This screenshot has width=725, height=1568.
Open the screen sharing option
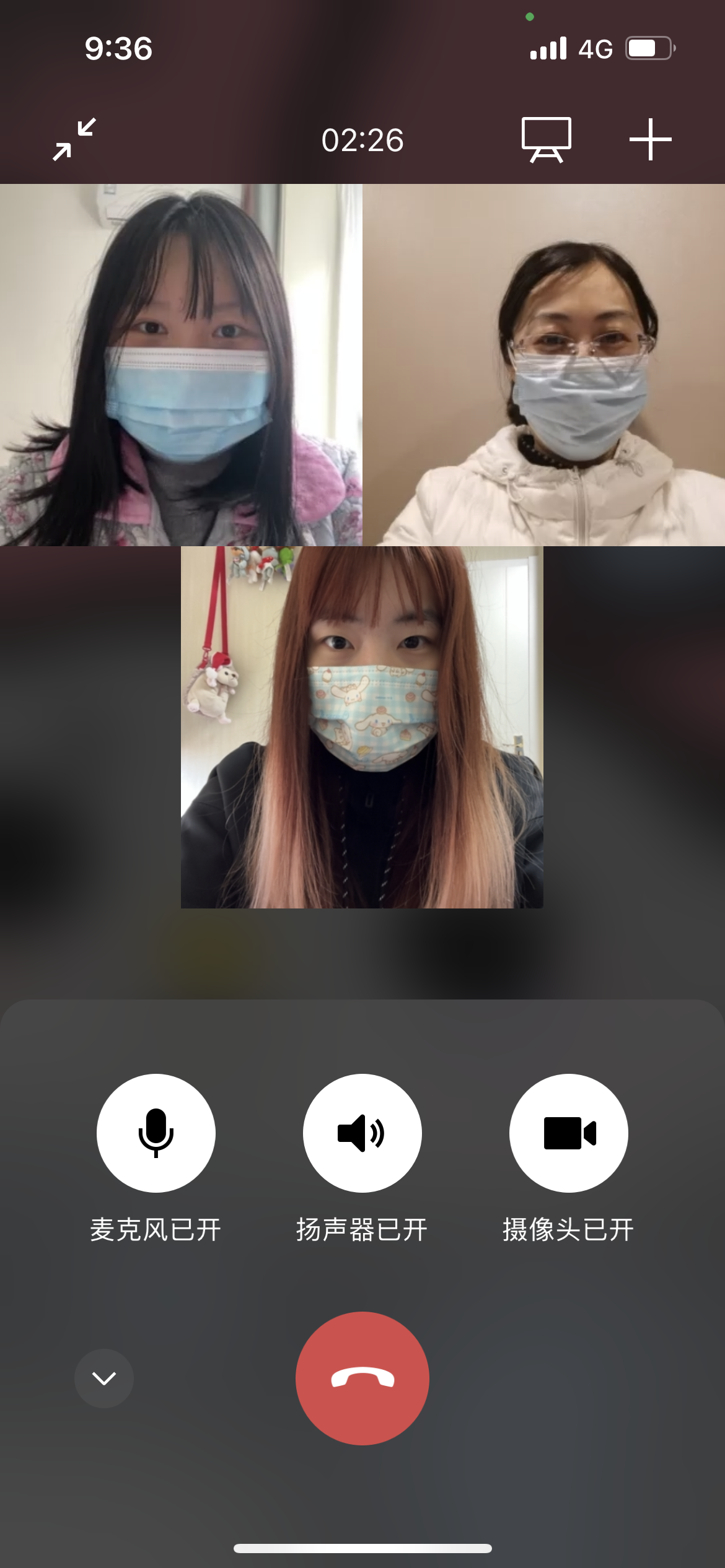pyautogui.click(x=546, y=139)
